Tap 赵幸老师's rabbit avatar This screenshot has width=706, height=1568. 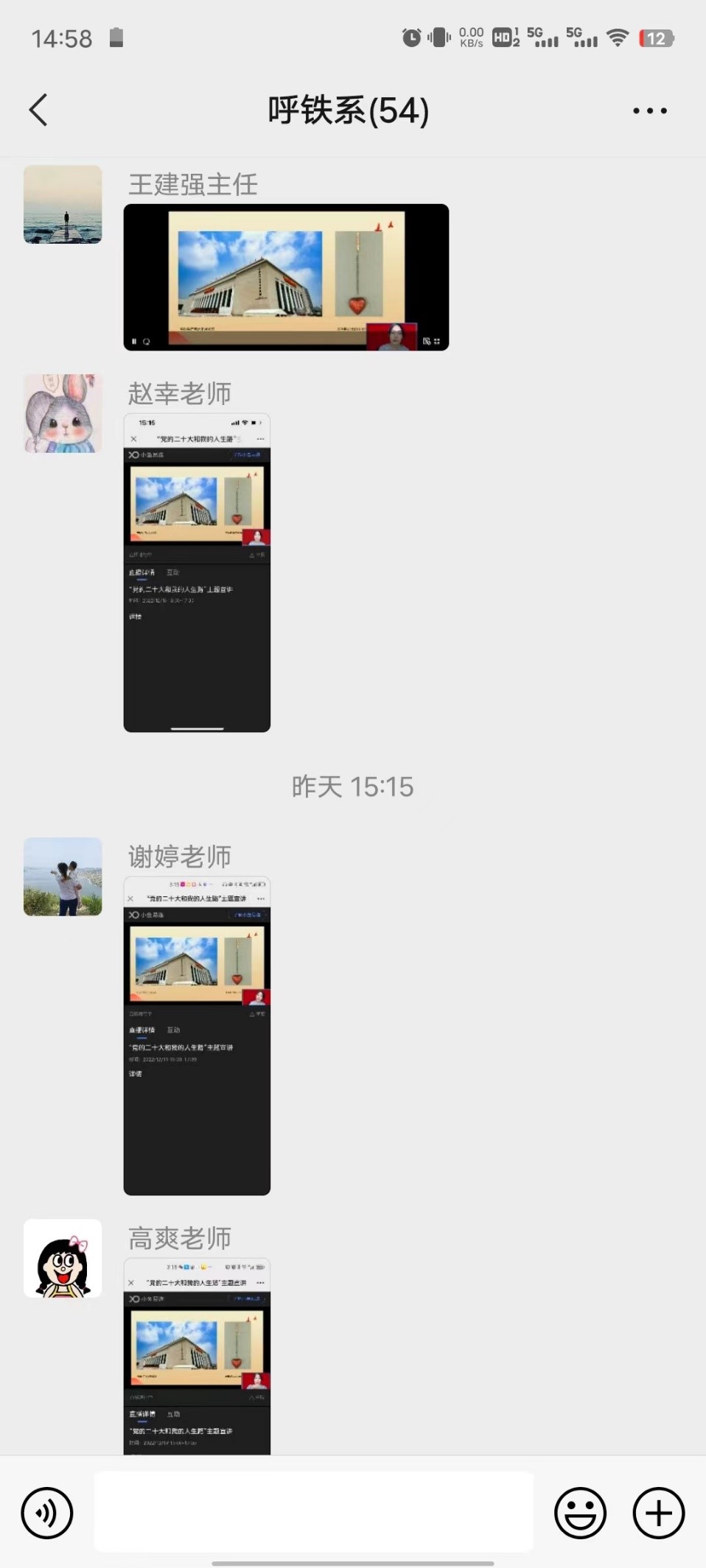click(63, 413)
